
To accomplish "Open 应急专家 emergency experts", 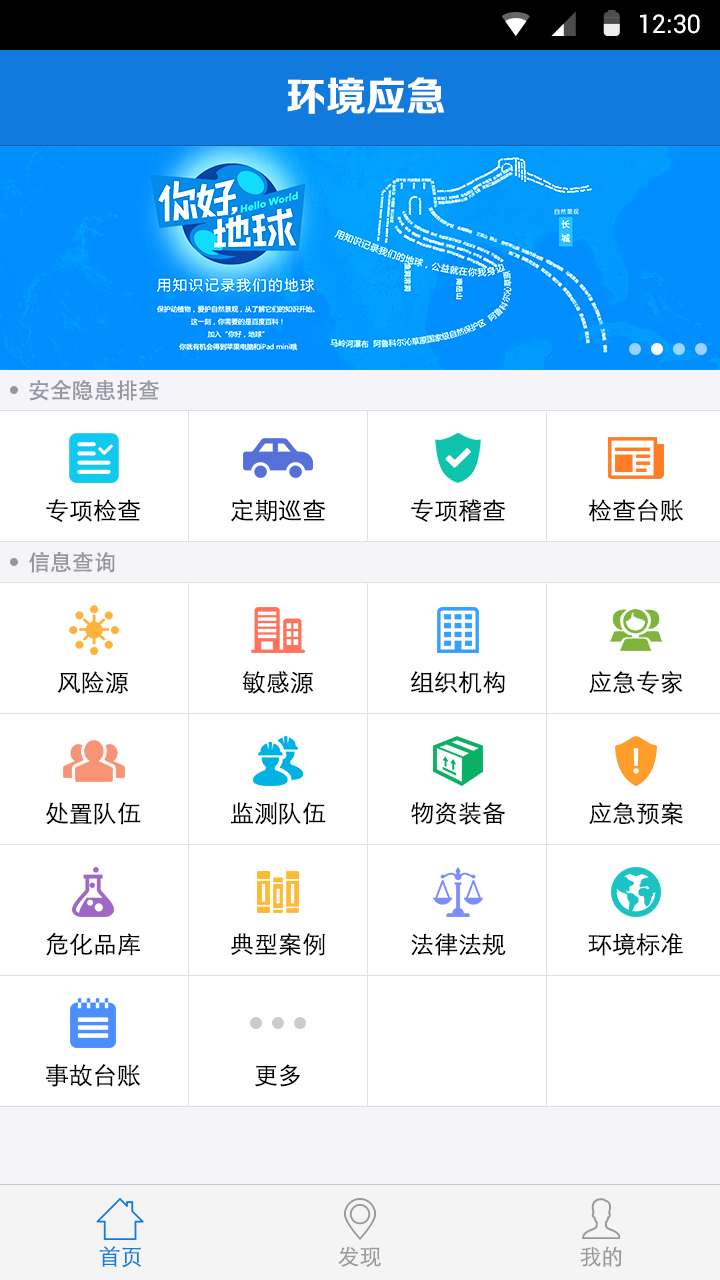I will 635,649.
